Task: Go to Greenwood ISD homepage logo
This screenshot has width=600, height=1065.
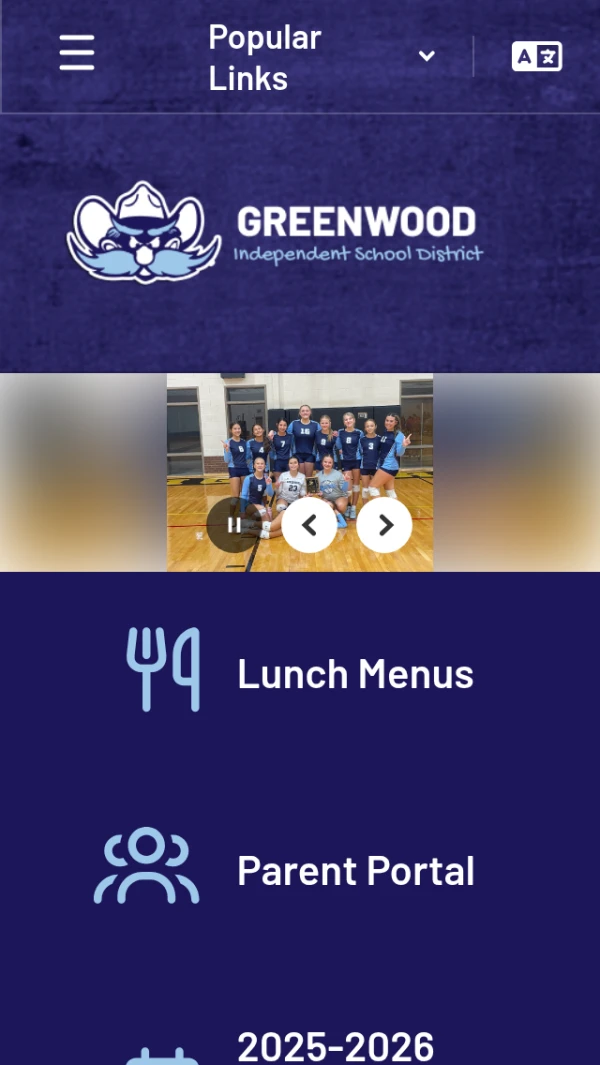Action: click(x=275, y=233)
